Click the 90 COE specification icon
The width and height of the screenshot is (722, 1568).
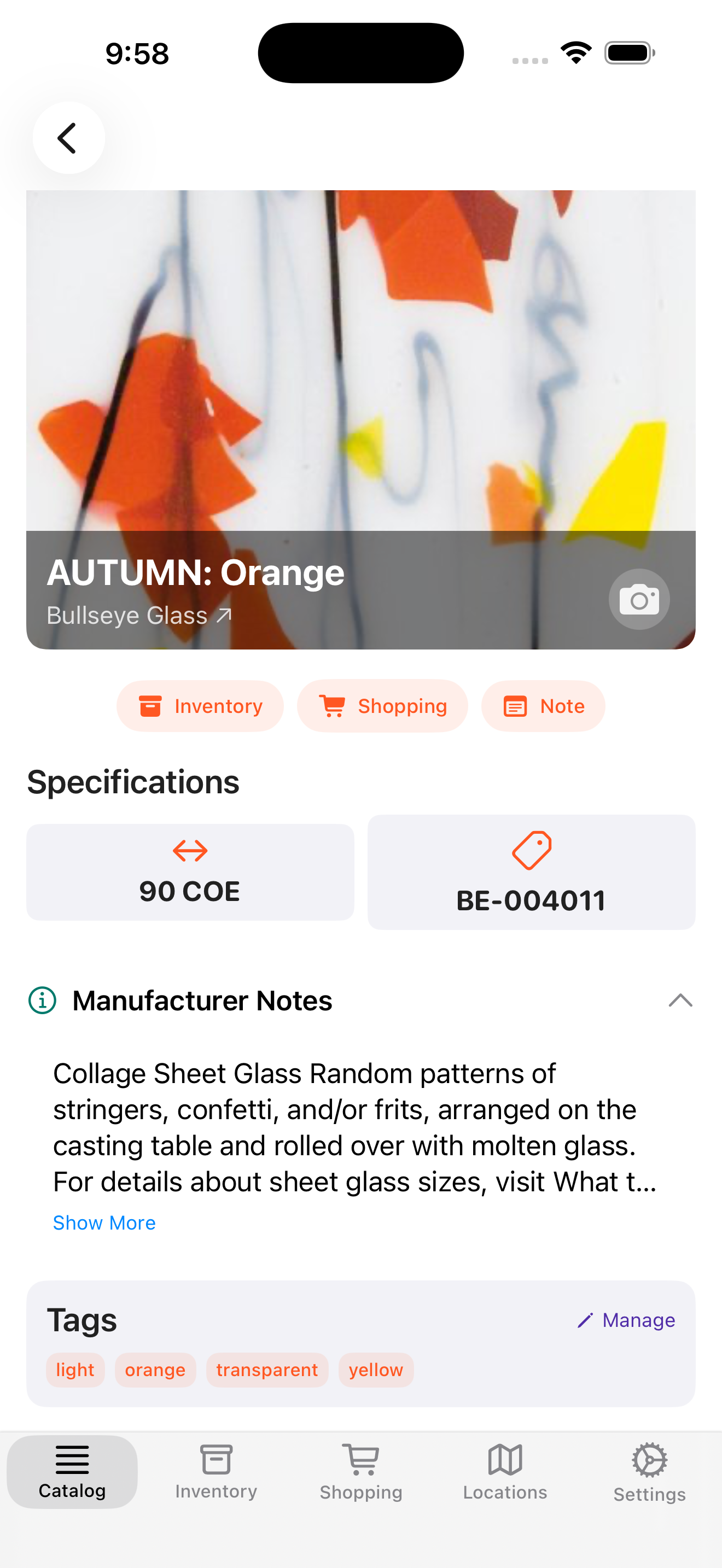pos(190,852)
